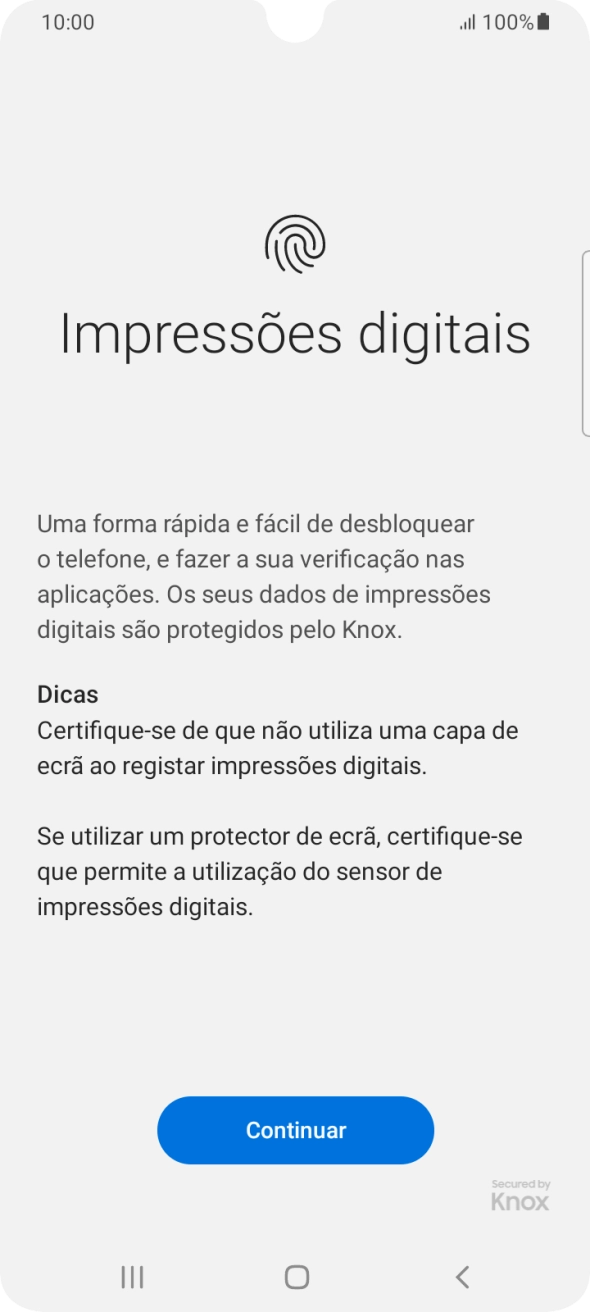Go back using the navigation bar

(461, 1276)
